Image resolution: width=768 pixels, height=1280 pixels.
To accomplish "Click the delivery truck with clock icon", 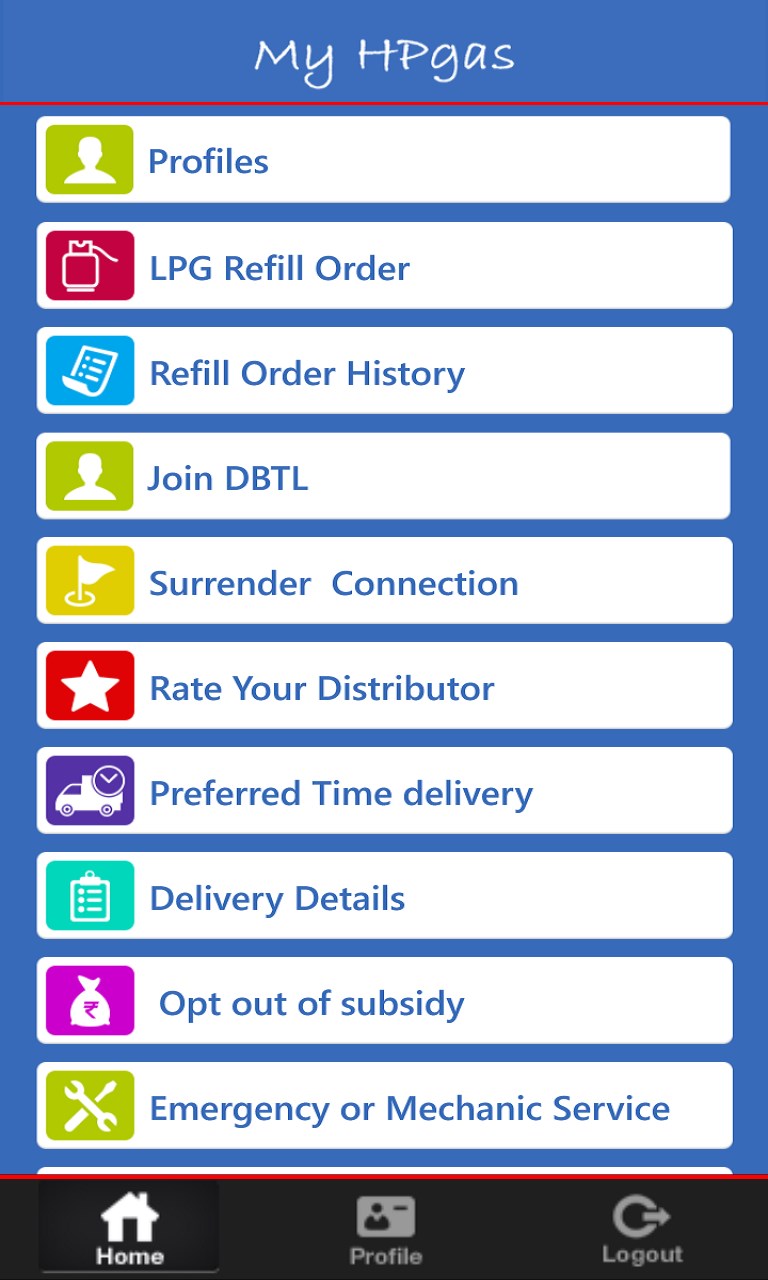I will click(x=89, y=790).
